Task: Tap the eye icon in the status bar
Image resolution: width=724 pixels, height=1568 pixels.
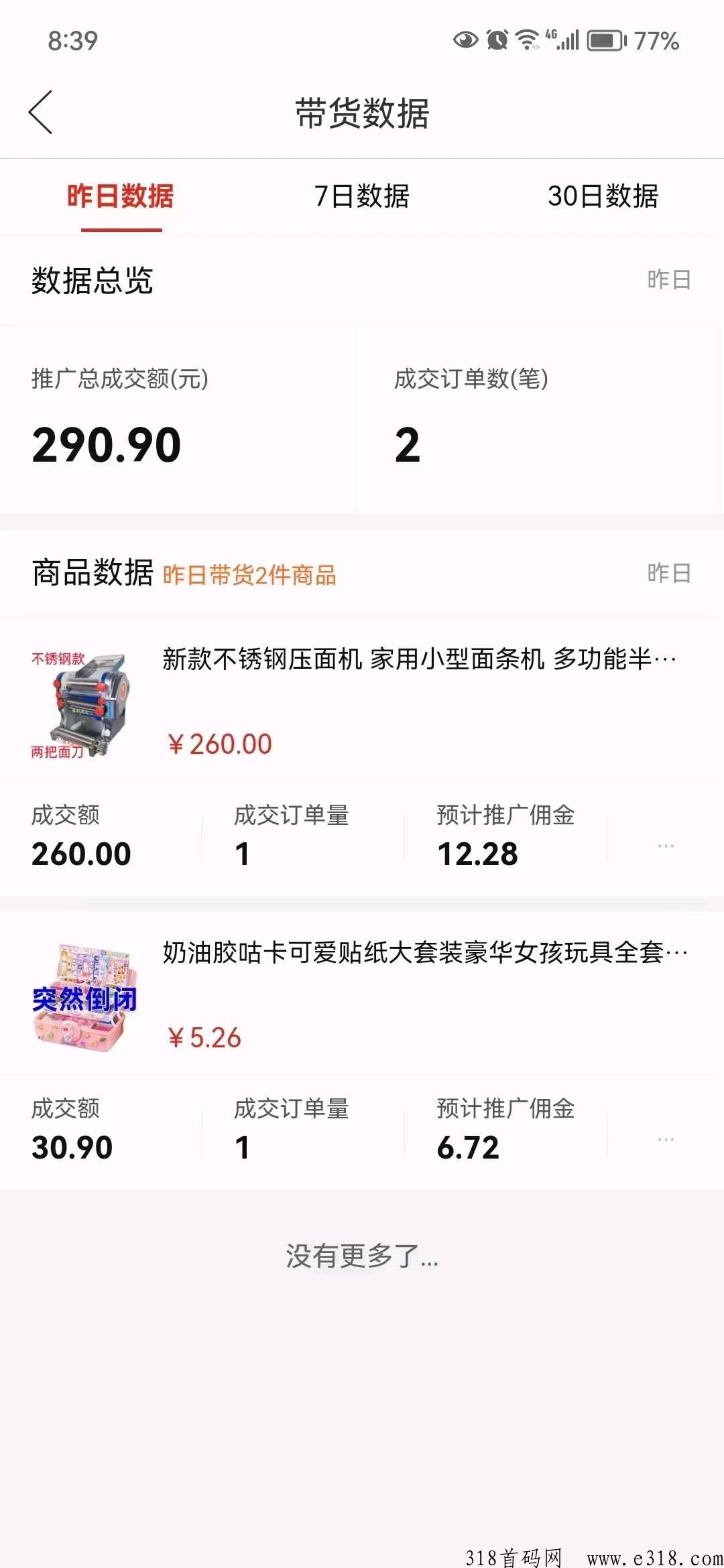Action: 462,42
